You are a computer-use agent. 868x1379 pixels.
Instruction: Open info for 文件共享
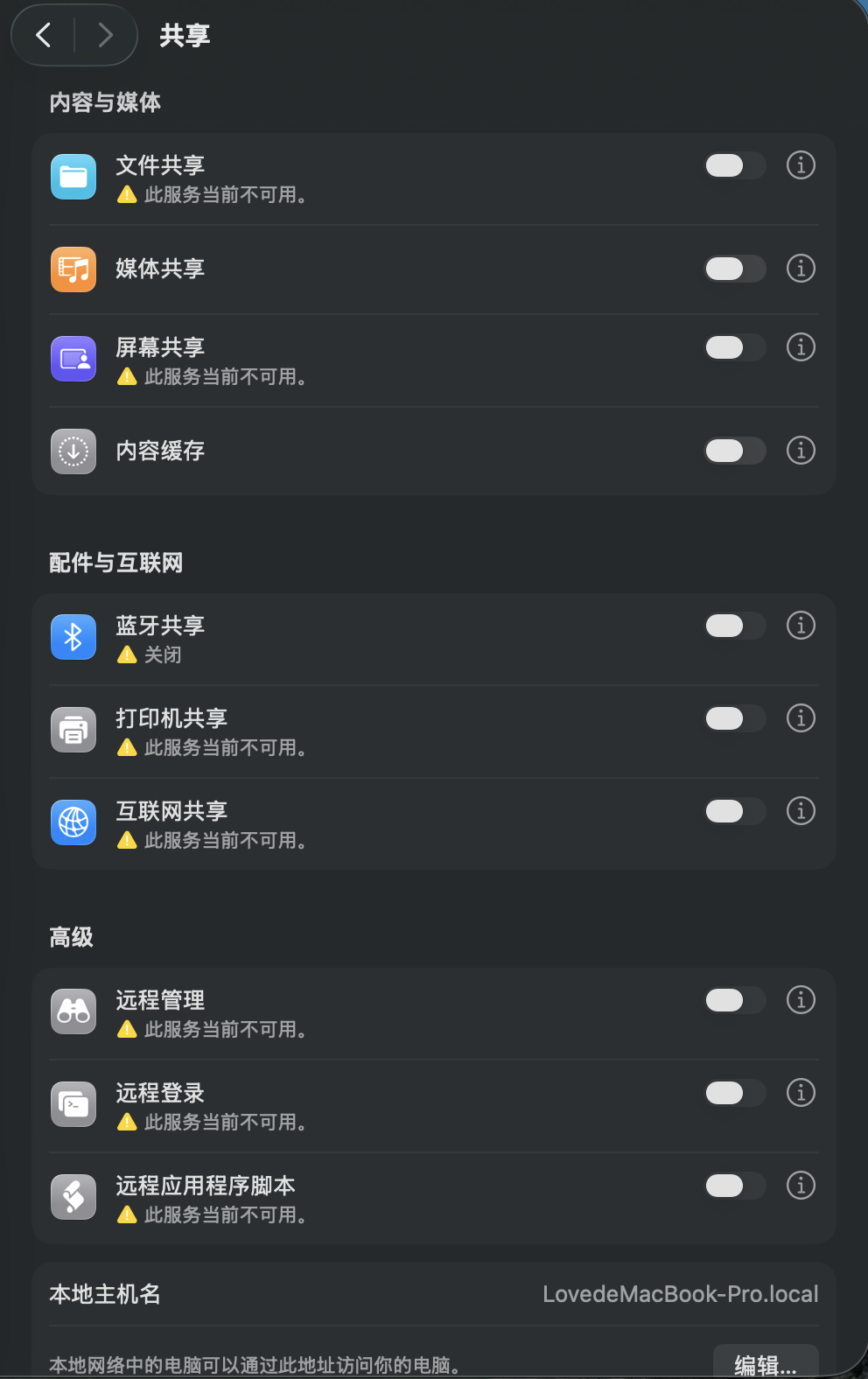click(x=801, y=165)
